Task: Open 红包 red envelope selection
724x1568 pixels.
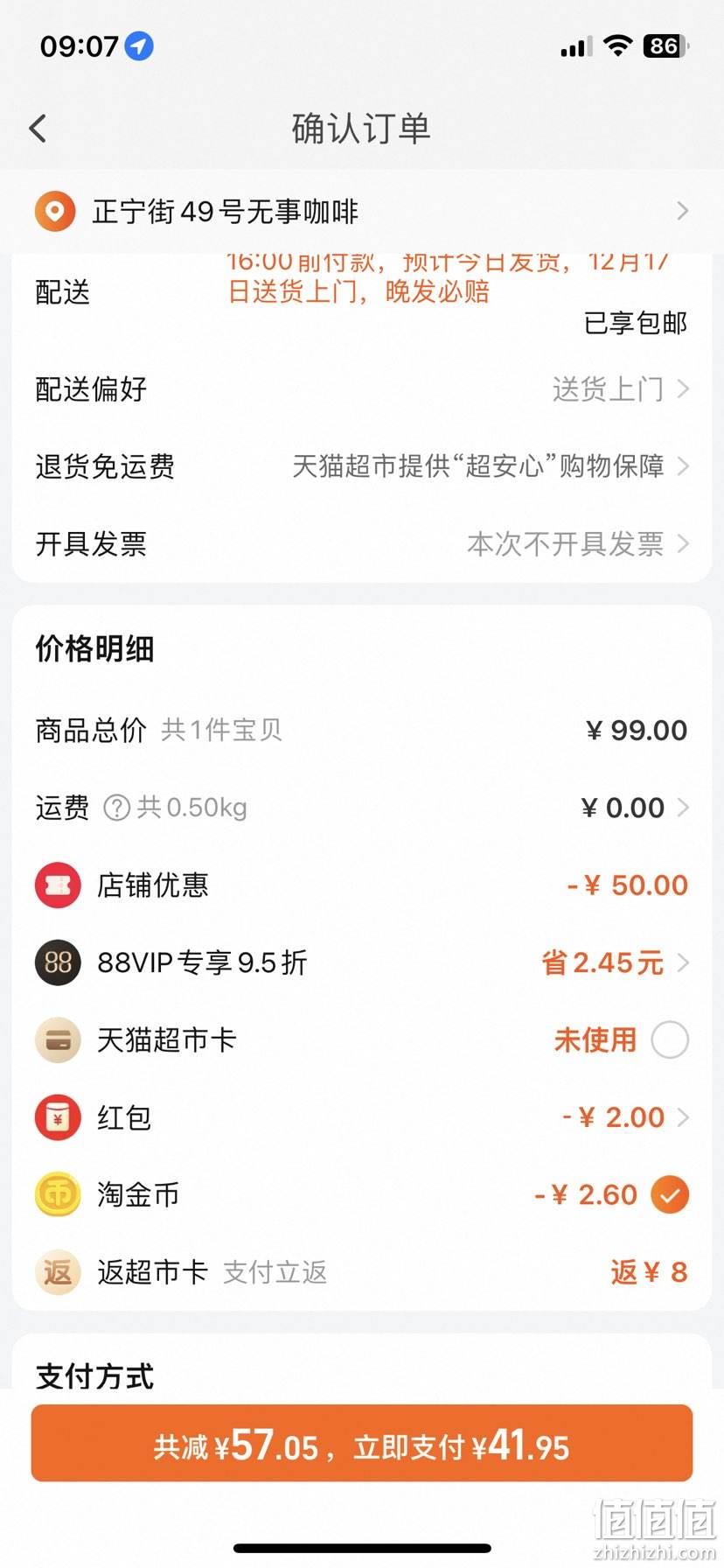Action: (x=362, y=1117)
